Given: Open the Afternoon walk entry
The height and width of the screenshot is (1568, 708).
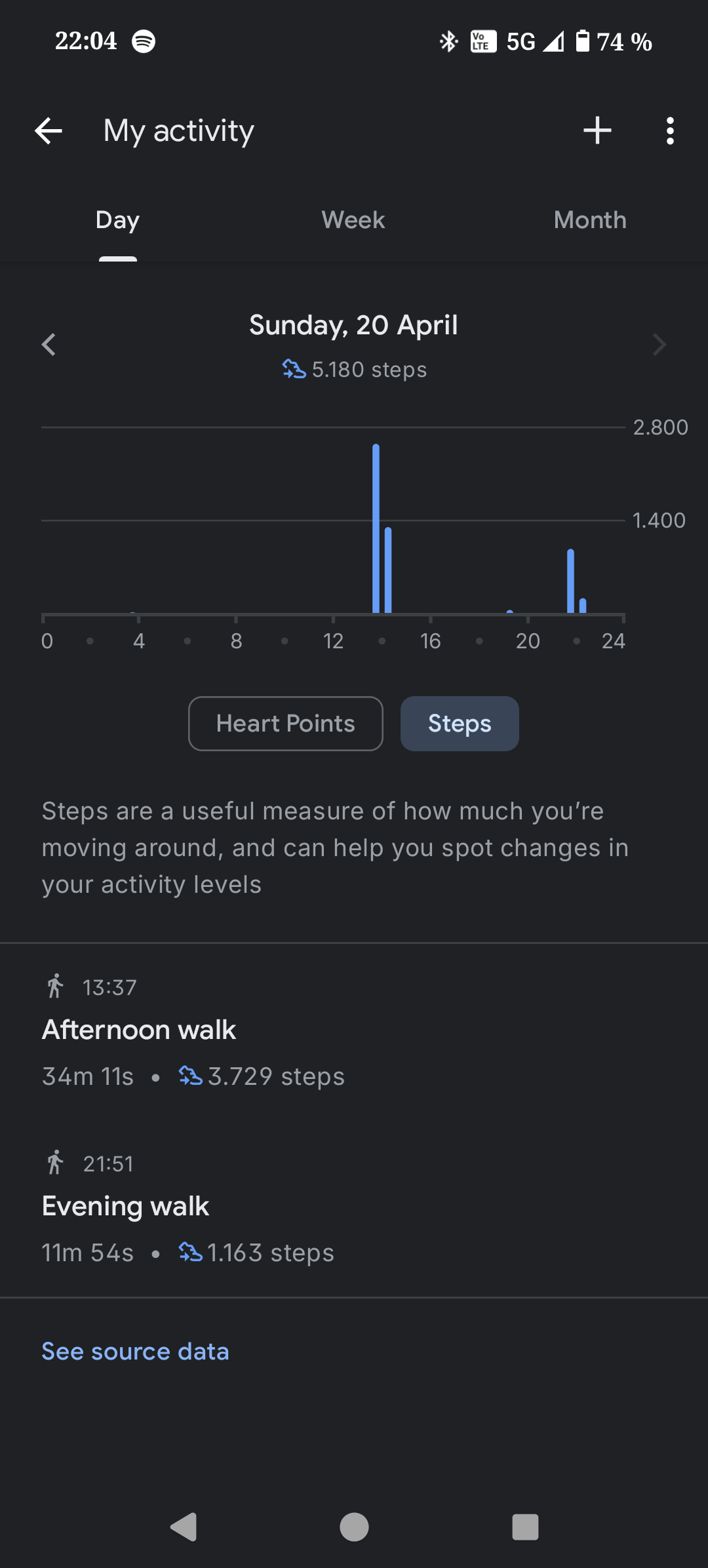Looking at the screenshot, I should point(354,1032).
